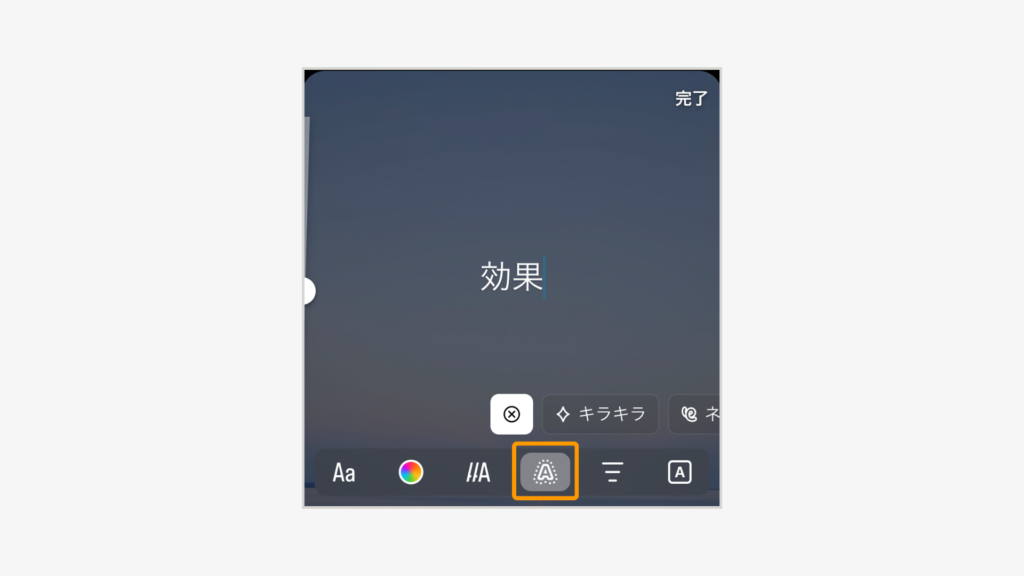The width and height of the screenshot is (1024, 576).
Task: Tap 完了 to finish editing text
Action: (x=691, y=99)
